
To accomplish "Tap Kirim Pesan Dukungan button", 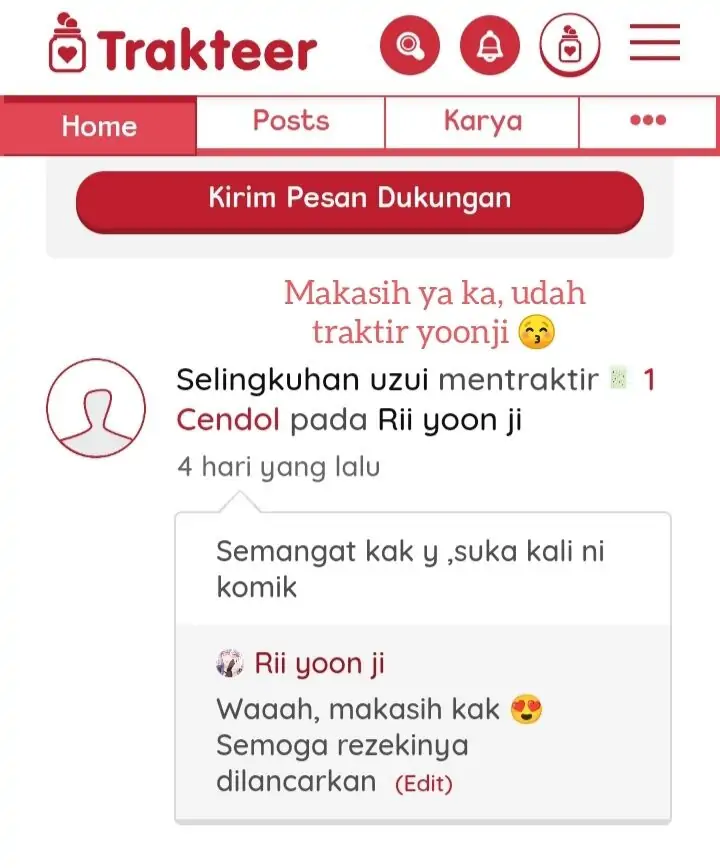I will coord(360,199).
